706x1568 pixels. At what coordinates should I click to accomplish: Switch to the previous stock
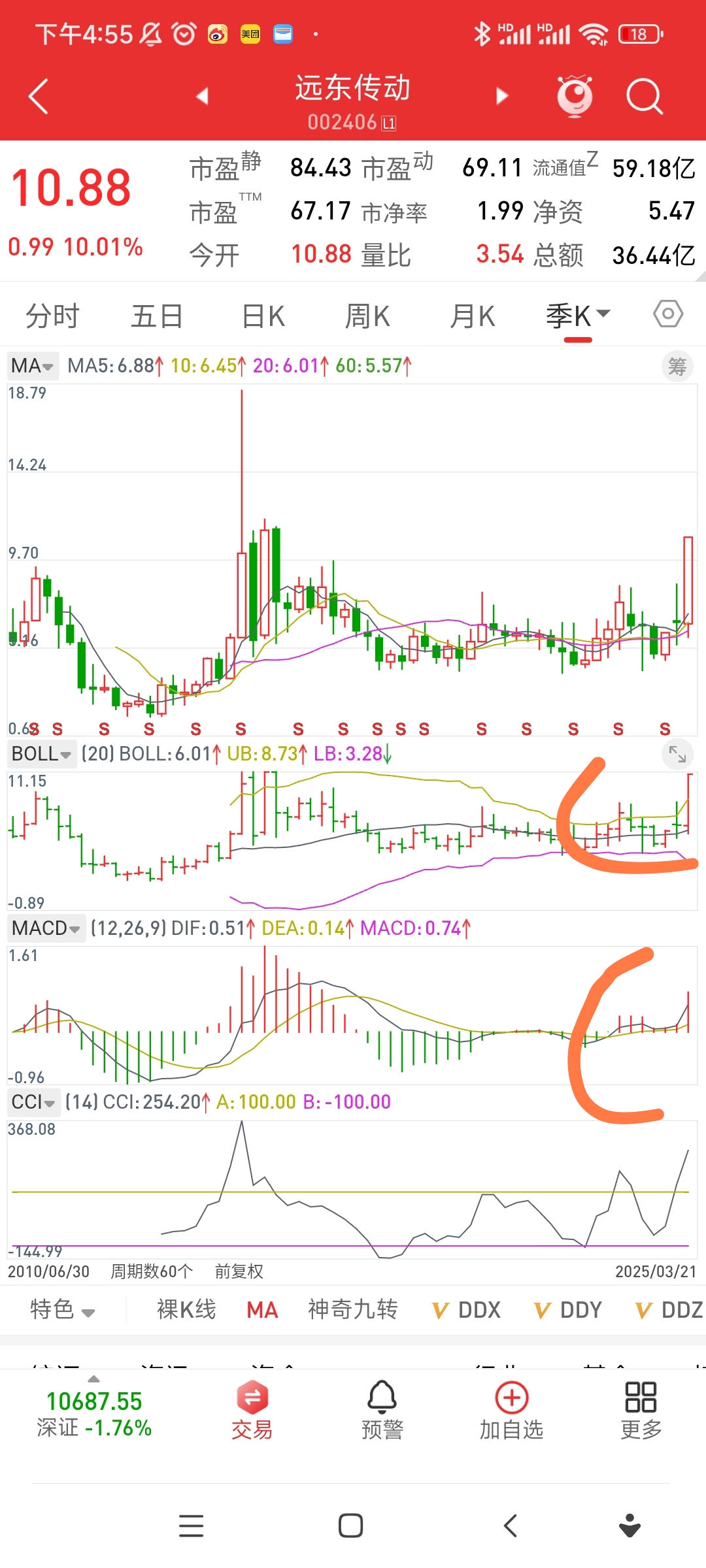[x=202, y=97]
